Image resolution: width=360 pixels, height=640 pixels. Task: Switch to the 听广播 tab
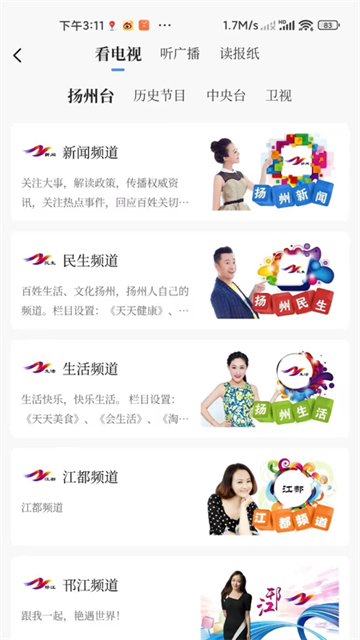[x=180, y=54]
